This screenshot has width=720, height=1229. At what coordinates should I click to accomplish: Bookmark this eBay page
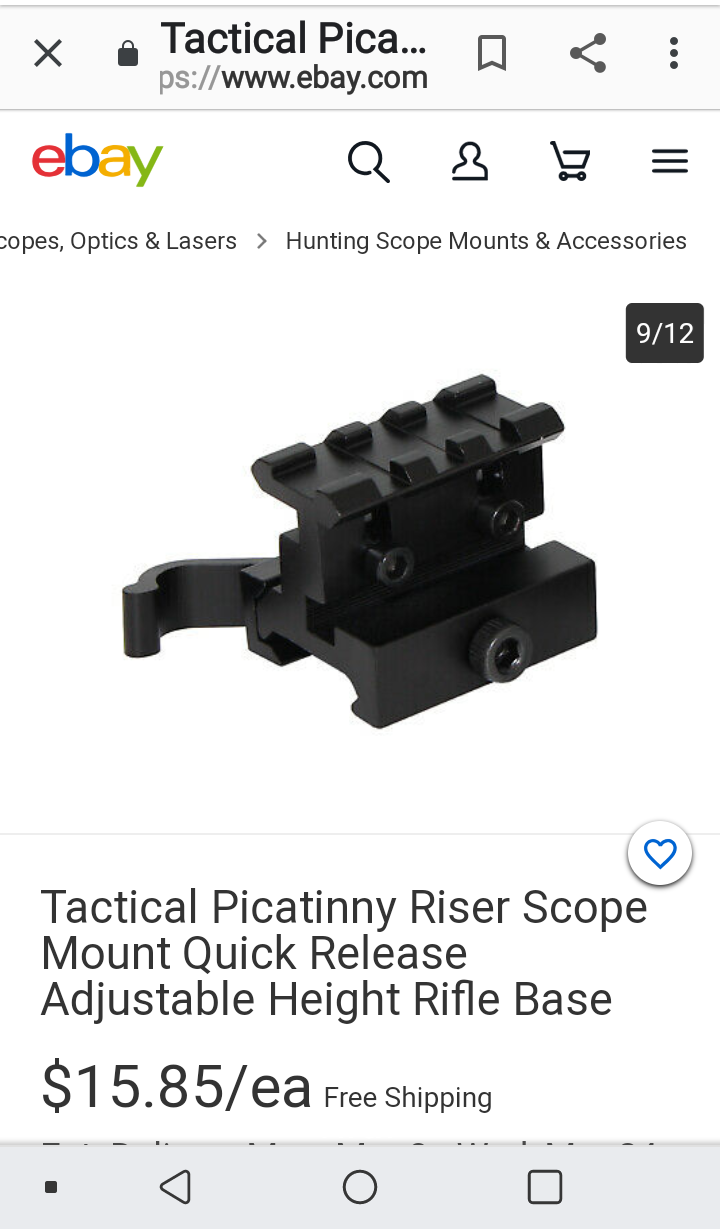491,54
